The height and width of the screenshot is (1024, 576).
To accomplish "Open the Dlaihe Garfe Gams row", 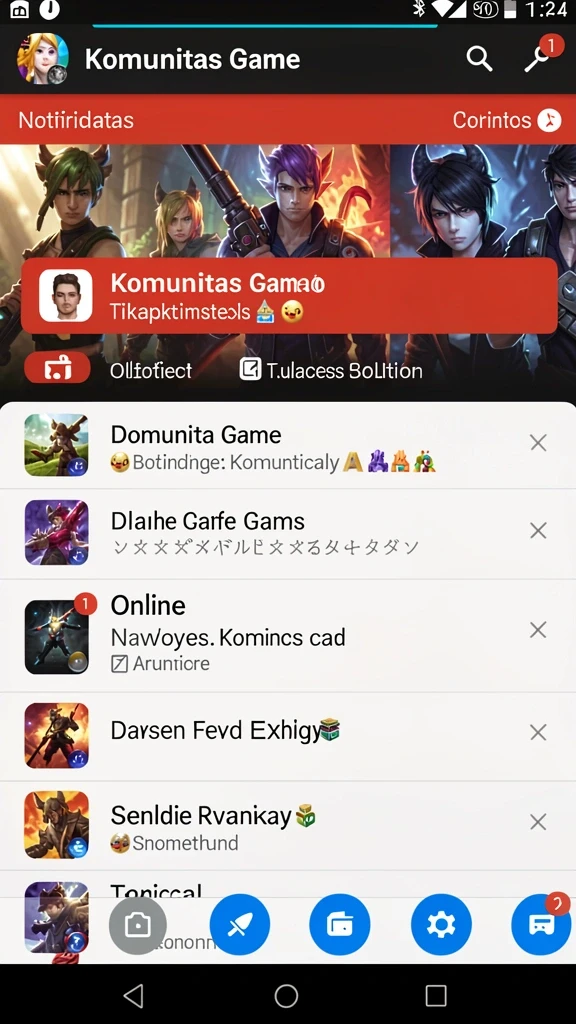I will click(x=288, y=534).
